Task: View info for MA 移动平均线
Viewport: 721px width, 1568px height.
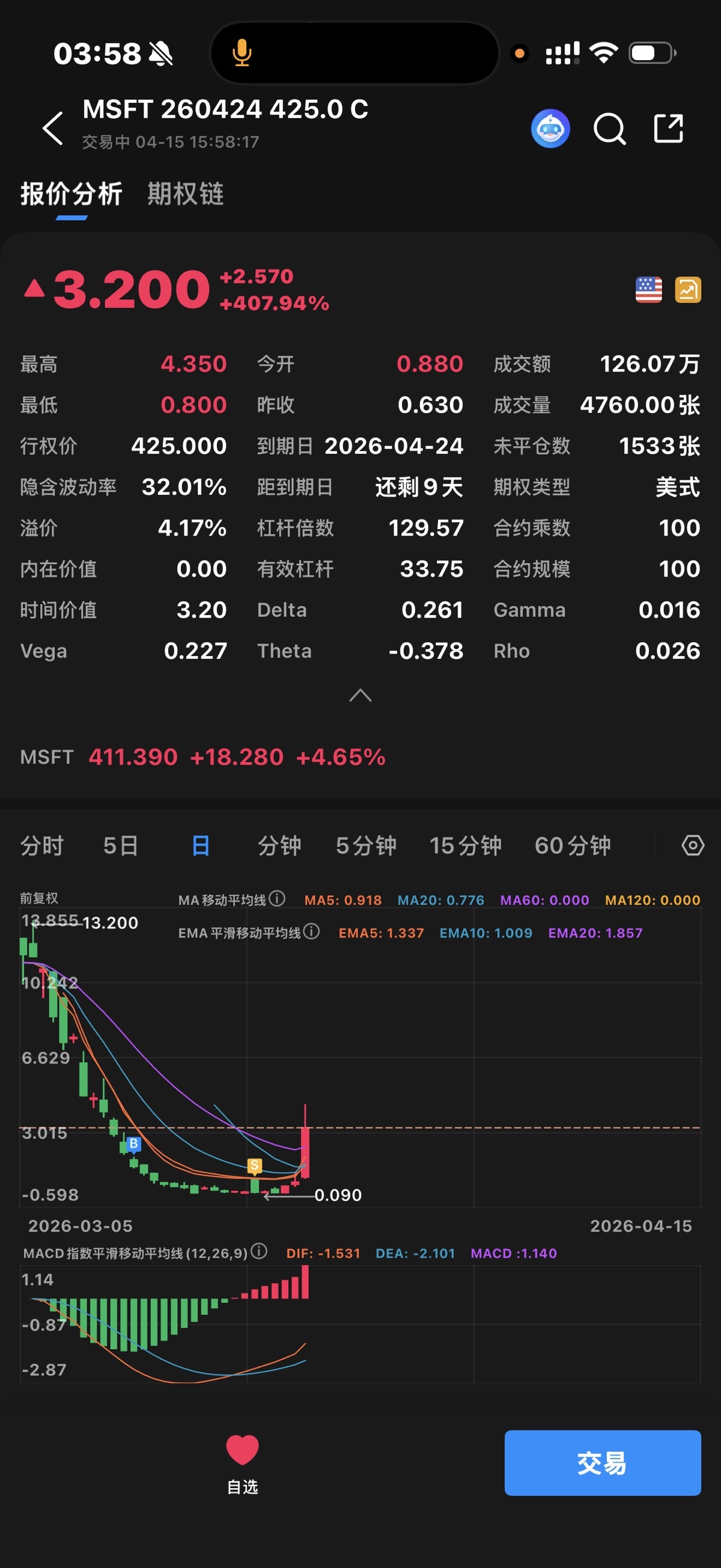Action: point(278,899)
